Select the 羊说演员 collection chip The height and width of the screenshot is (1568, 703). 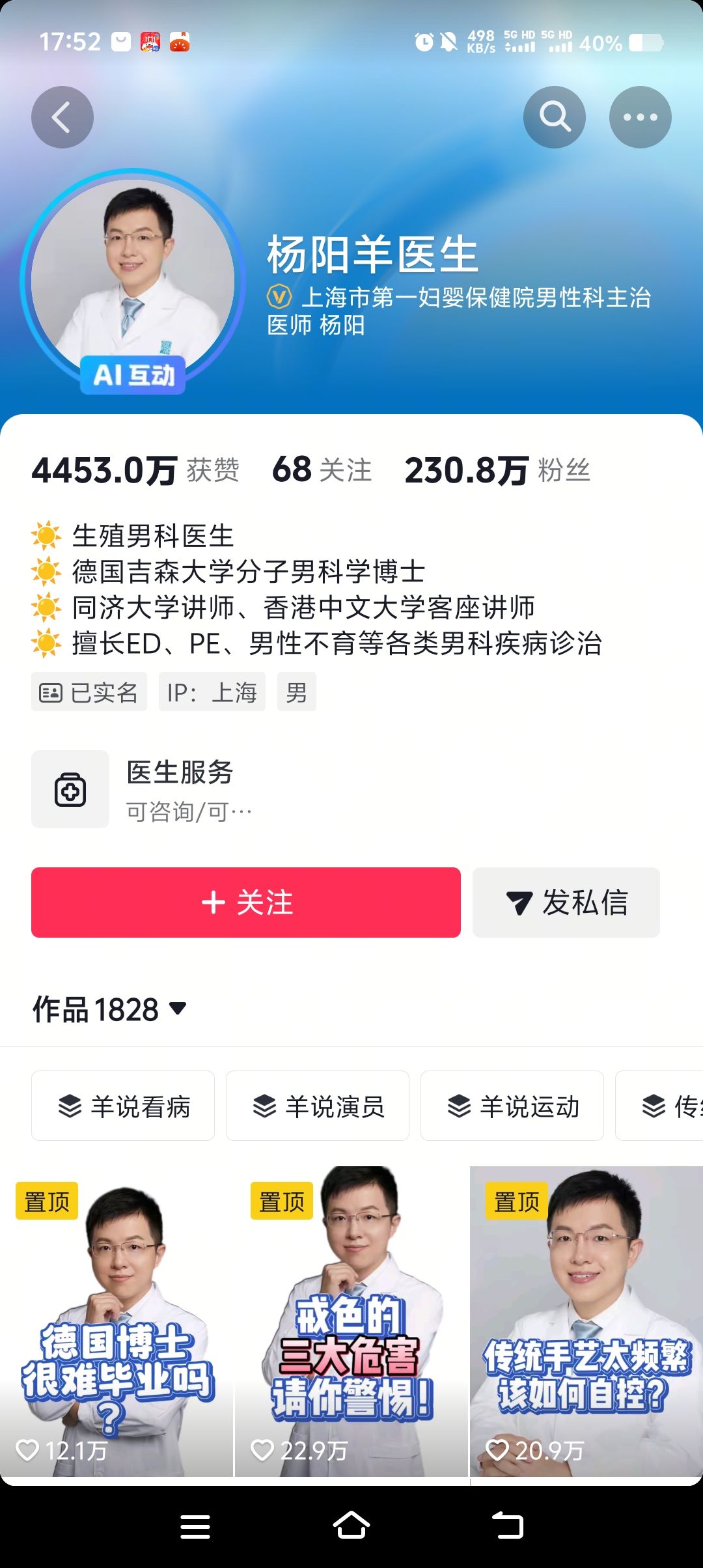[318, 1106]
